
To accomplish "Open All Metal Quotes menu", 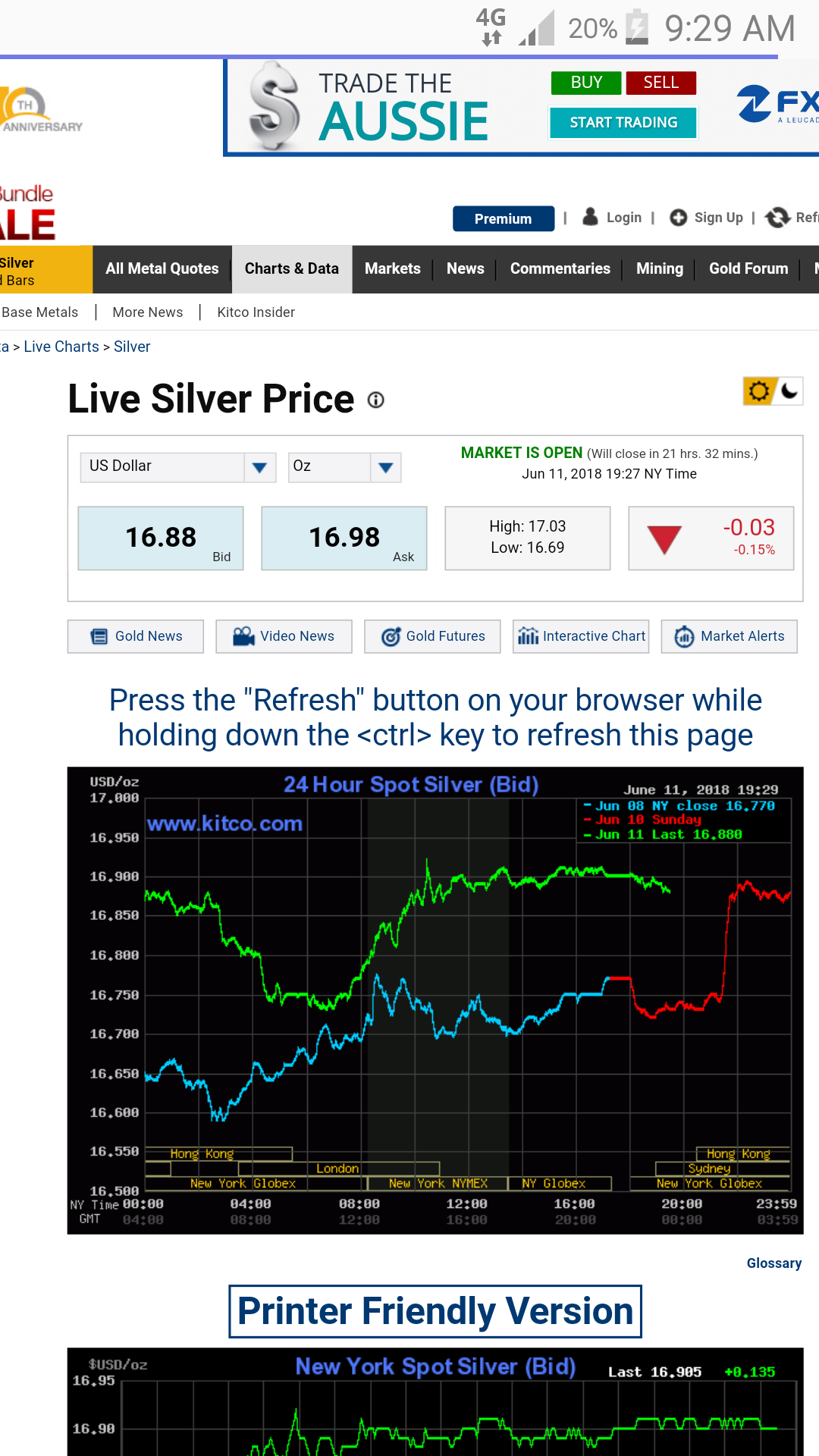I will (x=162, y=268).
